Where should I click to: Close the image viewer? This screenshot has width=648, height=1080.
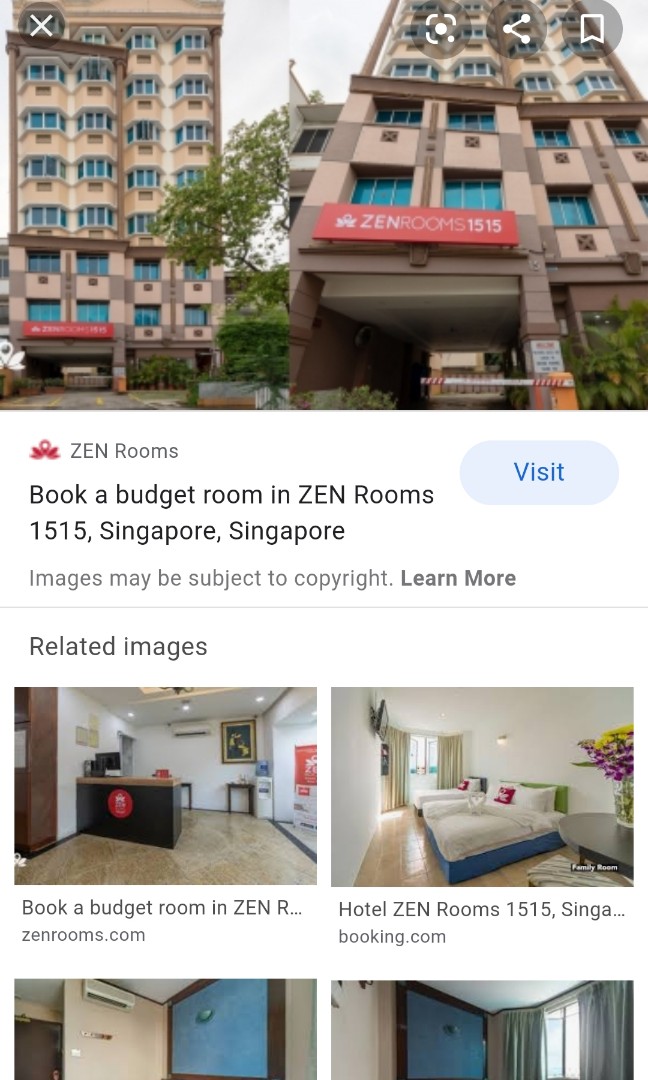[41, 26]
